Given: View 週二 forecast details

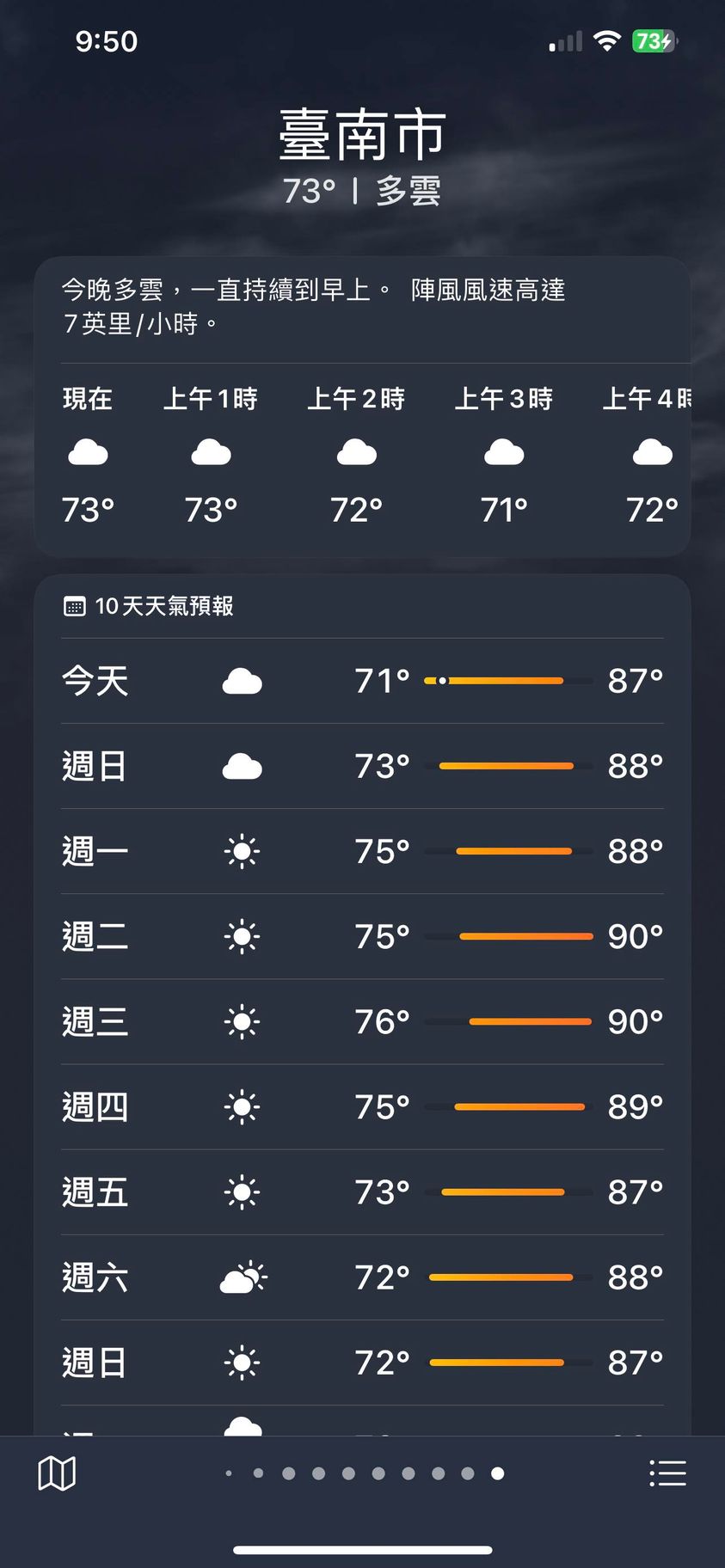Looking at the screenshot, I should point(362,936).
